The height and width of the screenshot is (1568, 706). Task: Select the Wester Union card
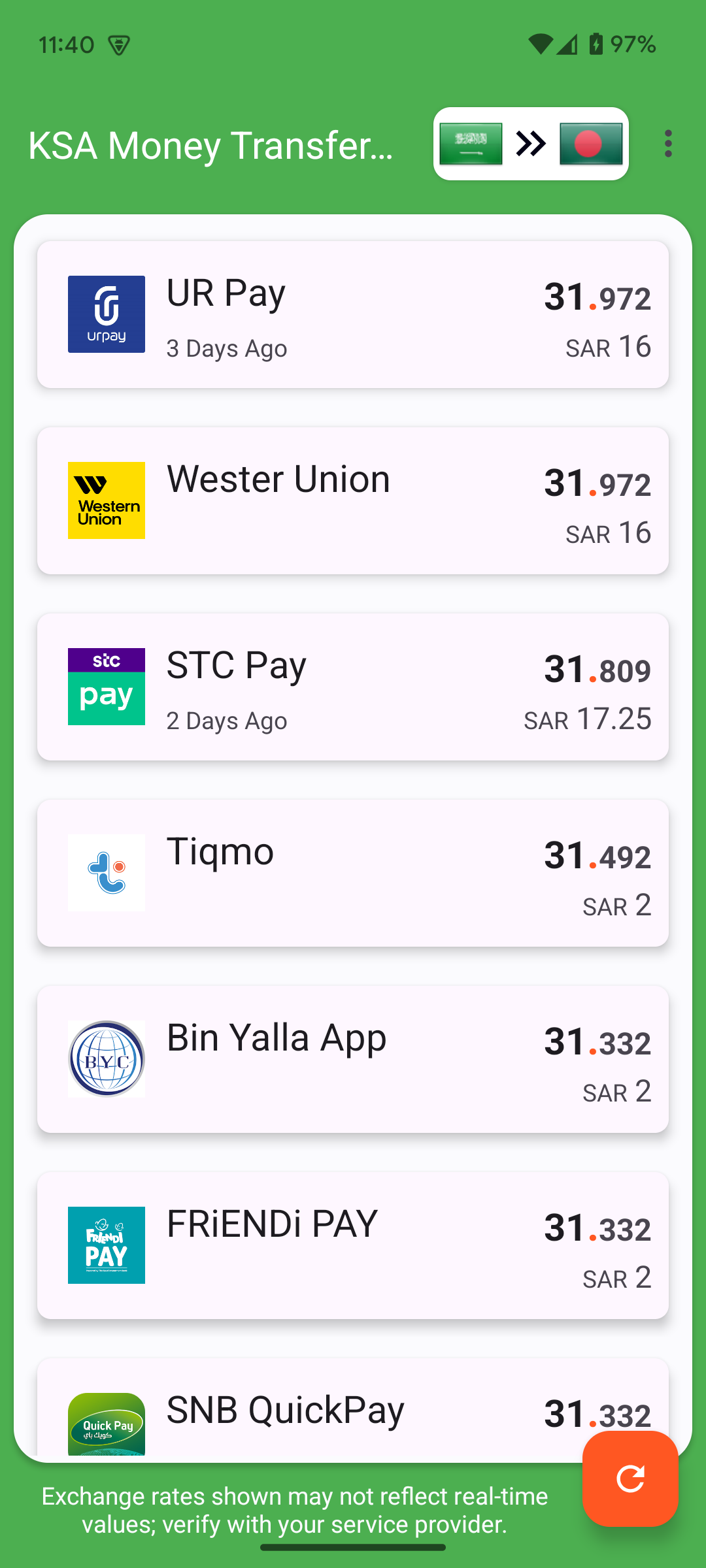pyautogui.click(x=353, y=500)
